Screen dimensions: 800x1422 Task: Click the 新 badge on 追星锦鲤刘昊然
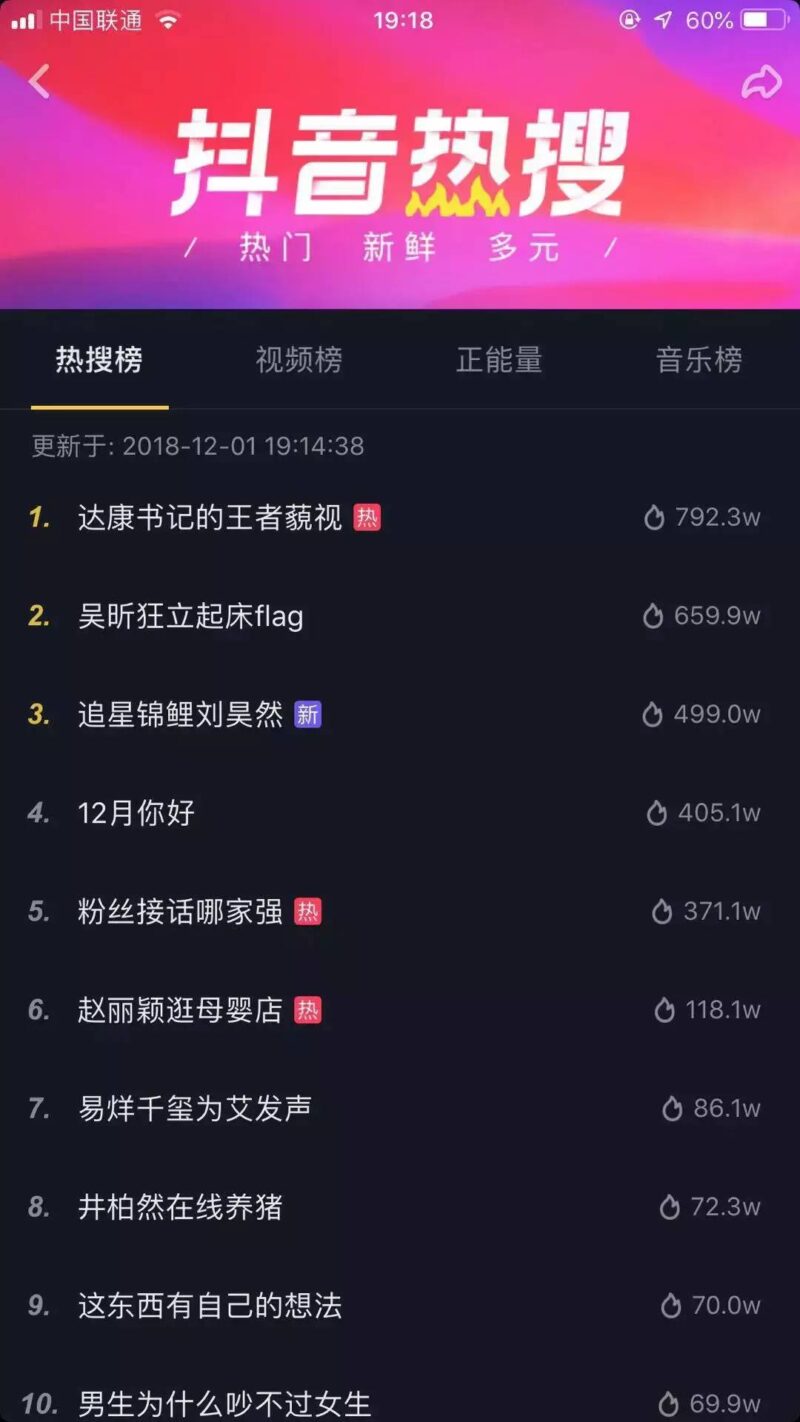click(x=307, y=714)
